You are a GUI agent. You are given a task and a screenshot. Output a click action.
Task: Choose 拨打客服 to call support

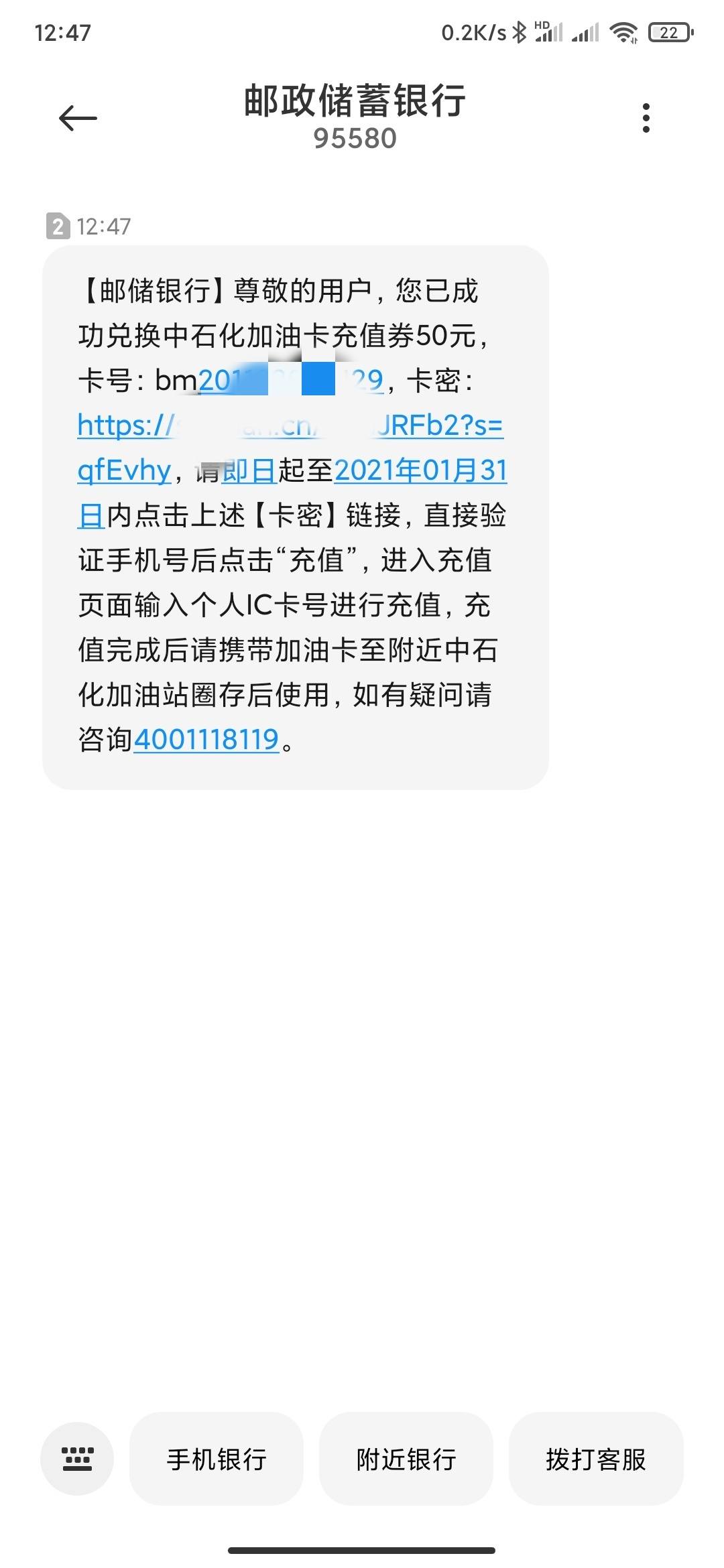(x=596, y=1459)
